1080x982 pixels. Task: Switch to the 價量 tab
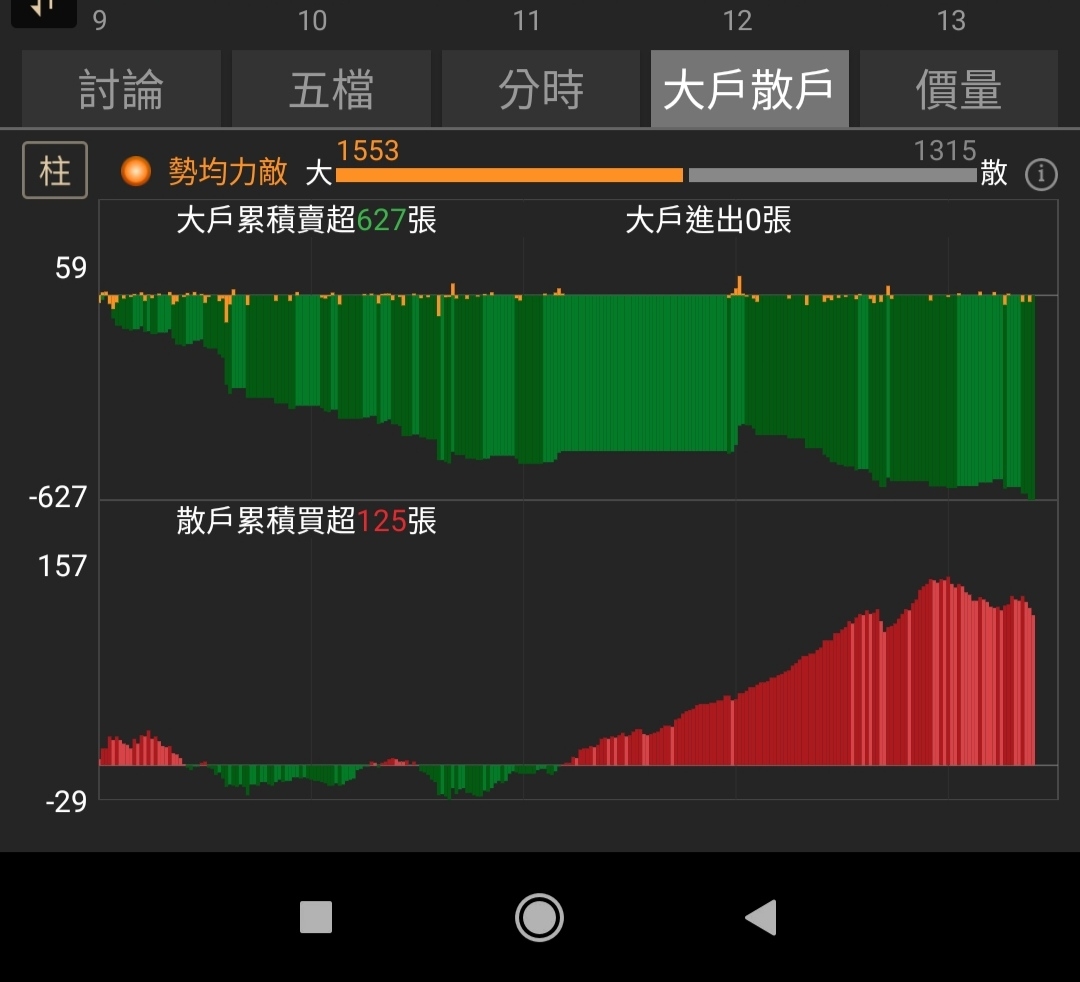(958, 90)
